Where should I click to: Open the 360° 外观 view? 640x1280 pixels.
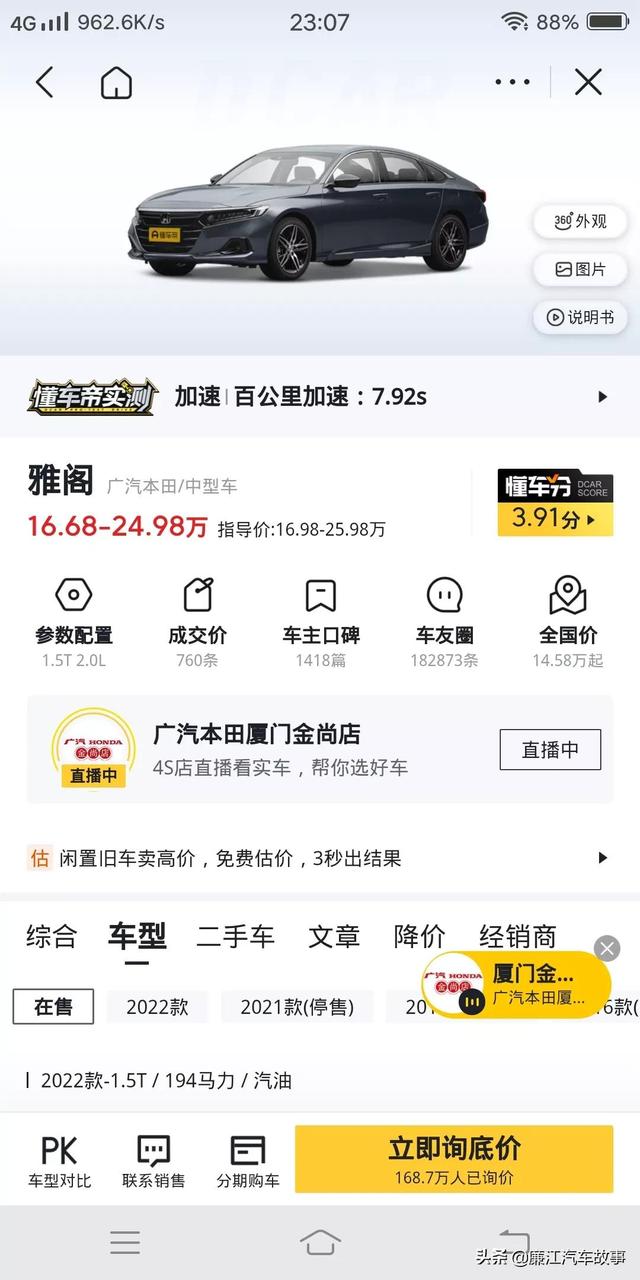pos(580,221)
